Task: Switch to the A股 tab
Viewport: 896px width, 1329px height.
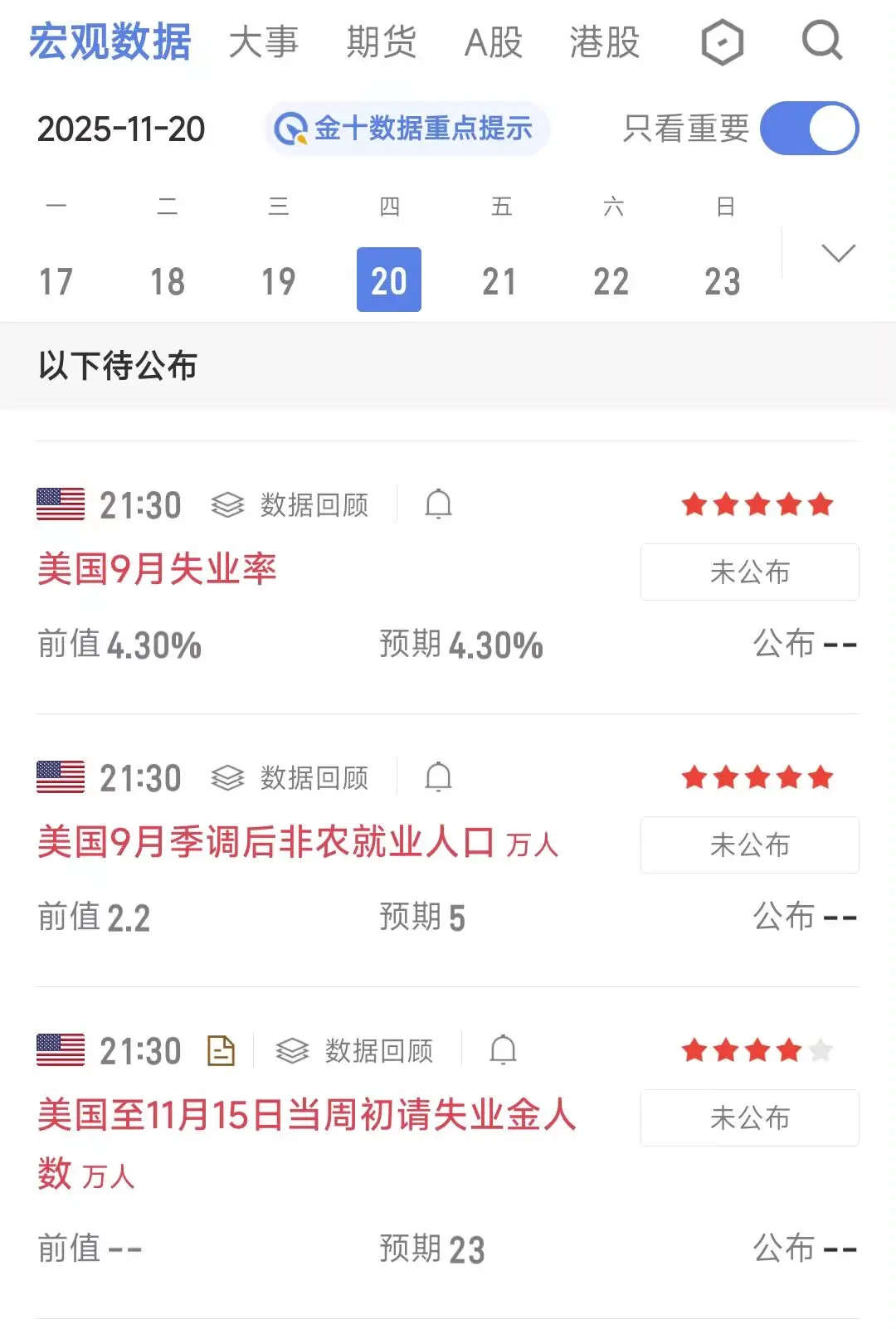Action: [493, 42]
